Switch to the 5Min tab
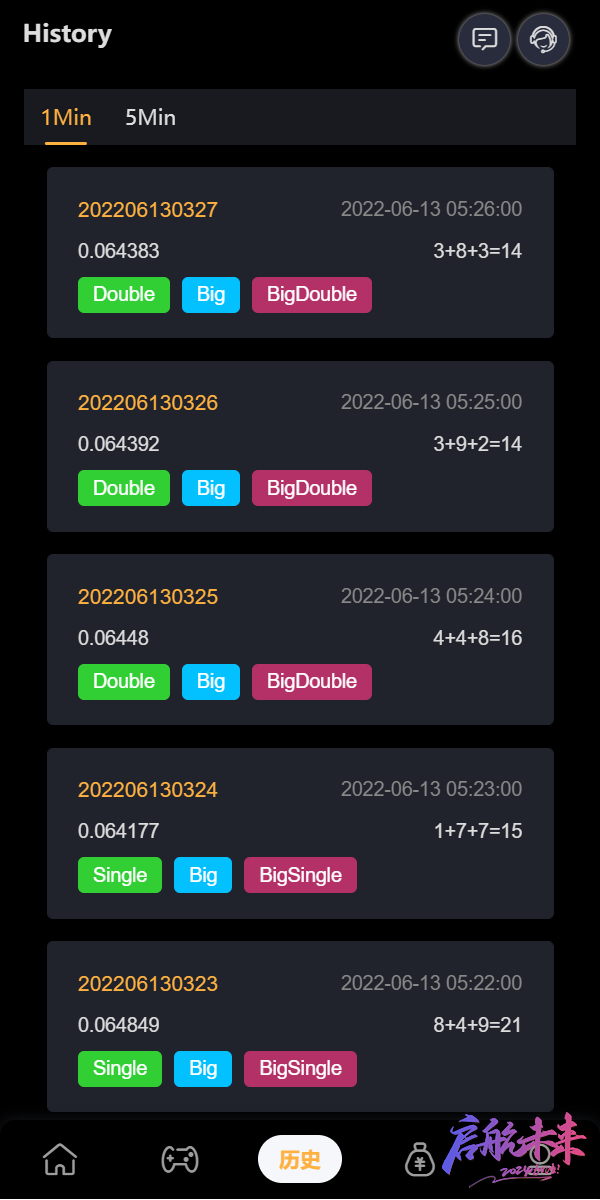 150,118
